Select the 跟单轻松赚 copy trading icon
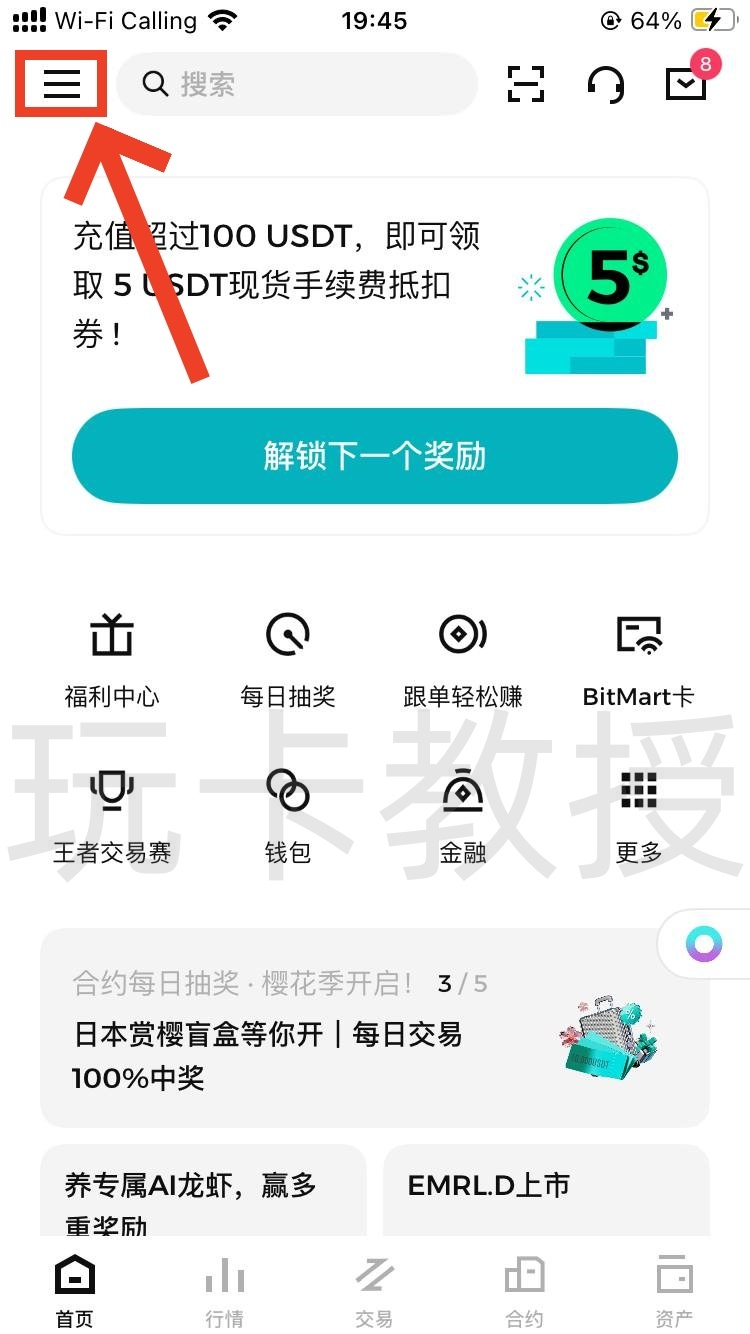Viewport: 750px width, 1334px height. point(462,655)
